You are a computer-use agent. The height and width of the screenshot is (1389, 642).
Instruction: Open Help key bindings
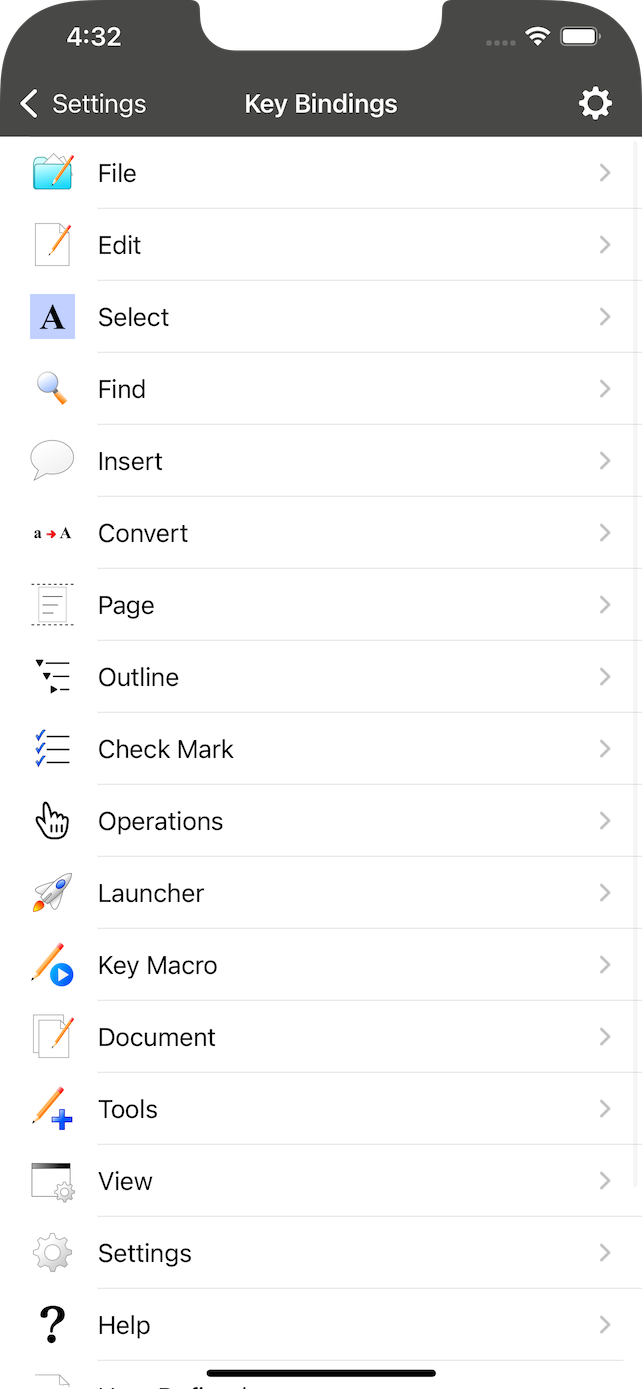pyautogui.click(x=321, y=1325)
